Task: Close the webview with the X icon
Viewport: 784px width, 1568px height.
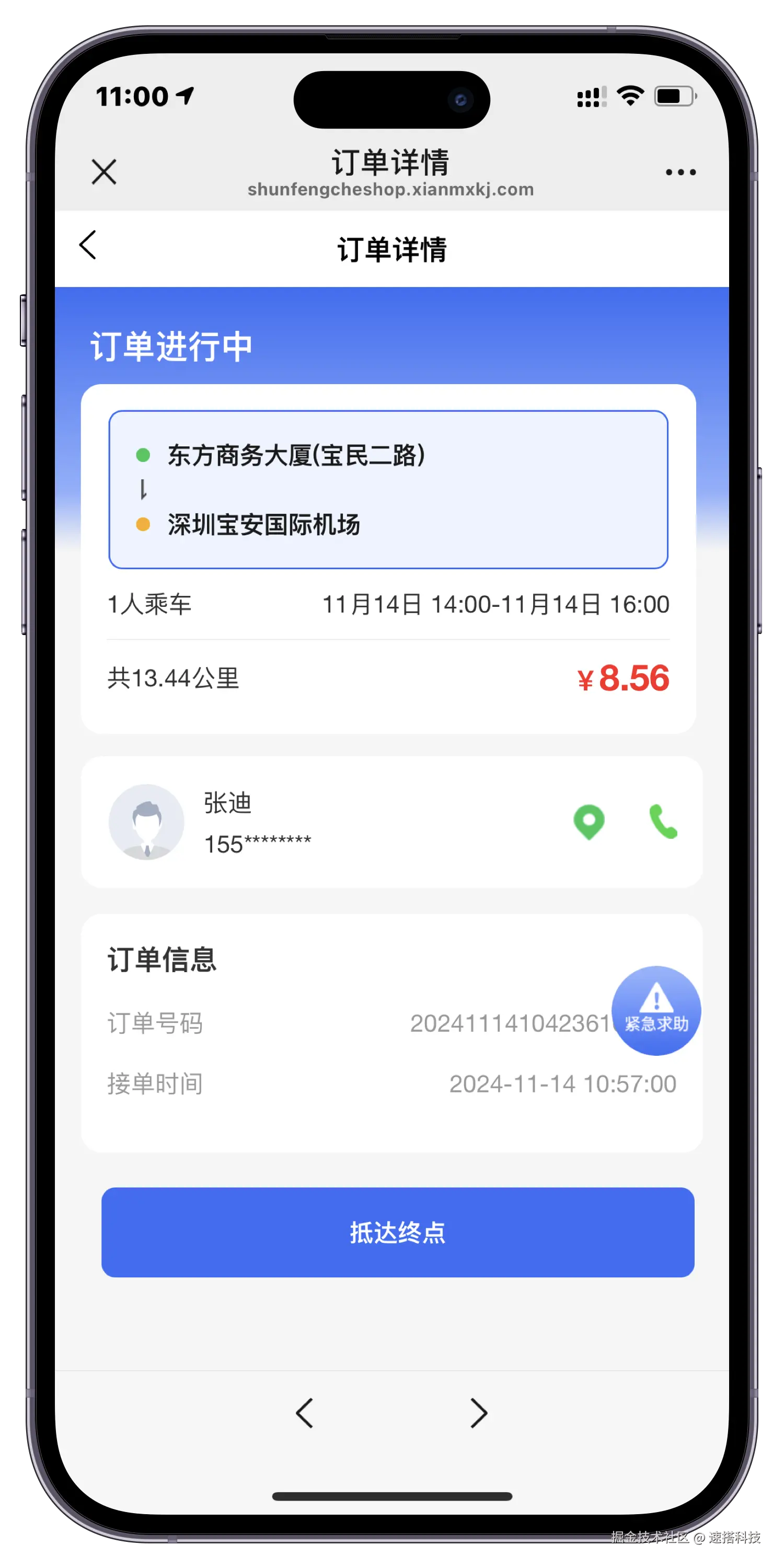Action: tap(103, 171)
